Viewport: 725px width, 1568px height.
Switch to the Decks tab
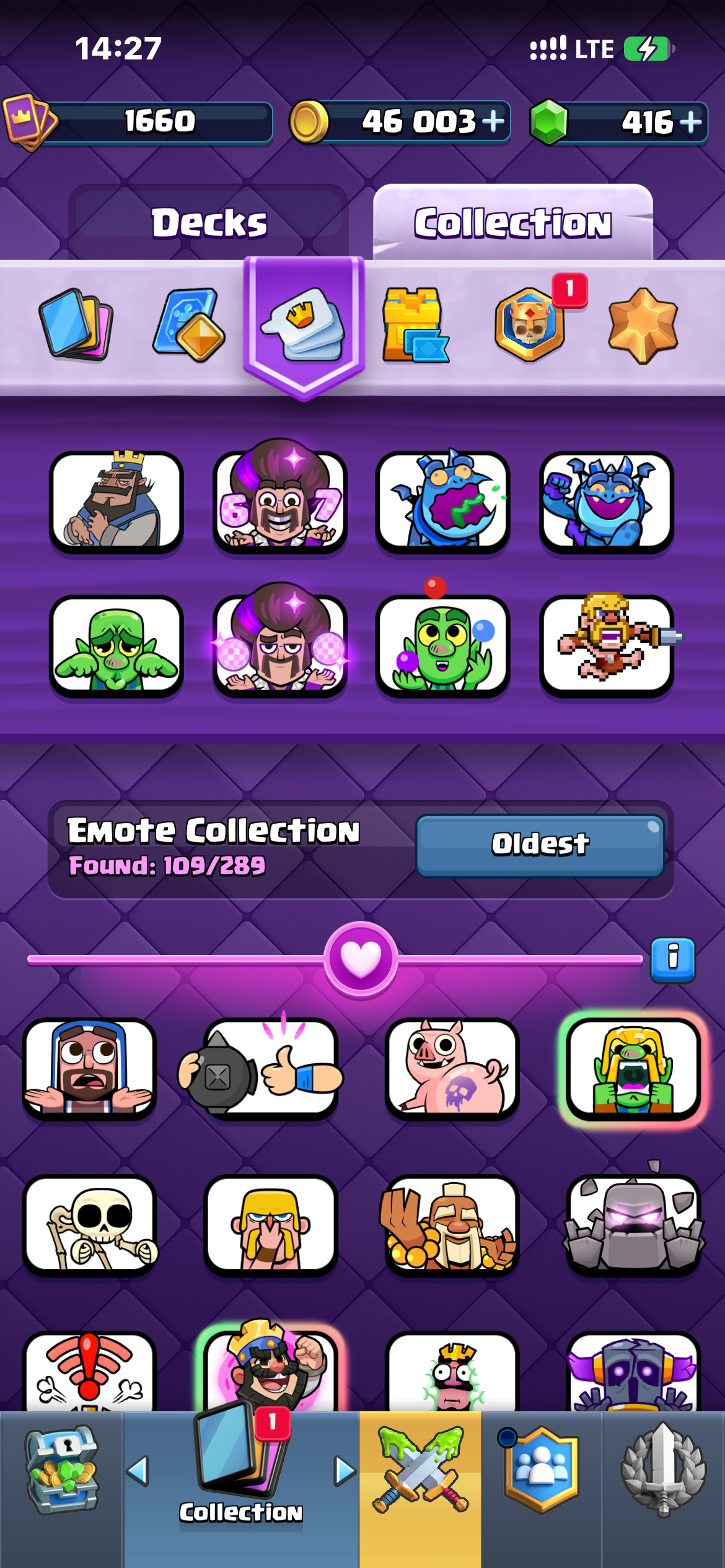click(x=209, y=222)
